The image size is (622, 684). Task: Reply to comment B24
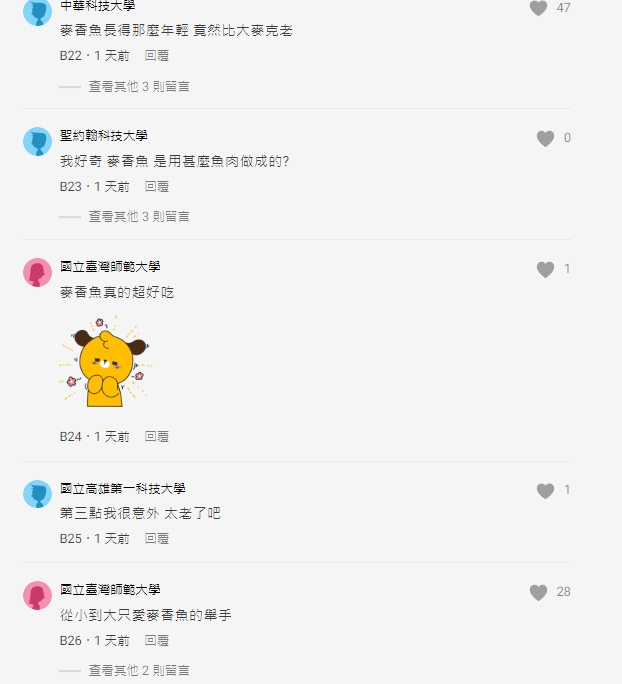point(157,437)
